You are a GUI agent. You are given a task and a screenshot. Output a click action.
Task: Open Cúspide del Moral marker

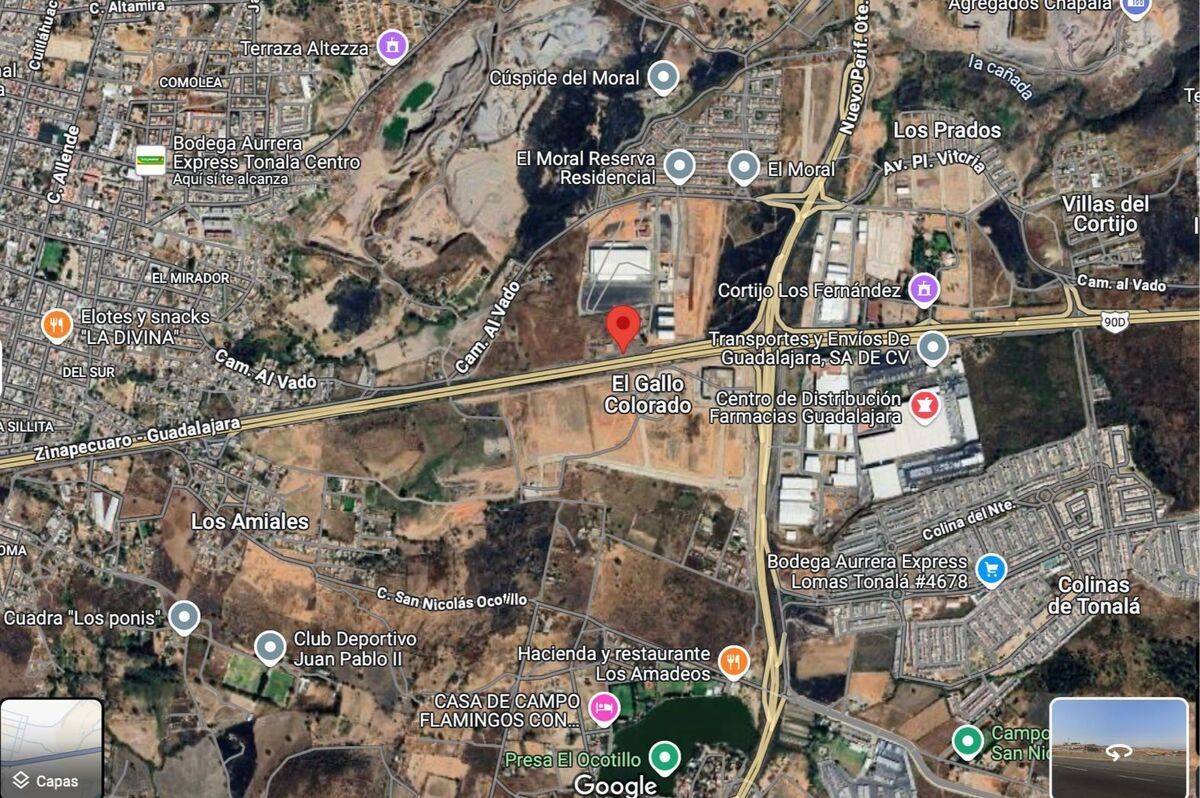pos(663,76)
